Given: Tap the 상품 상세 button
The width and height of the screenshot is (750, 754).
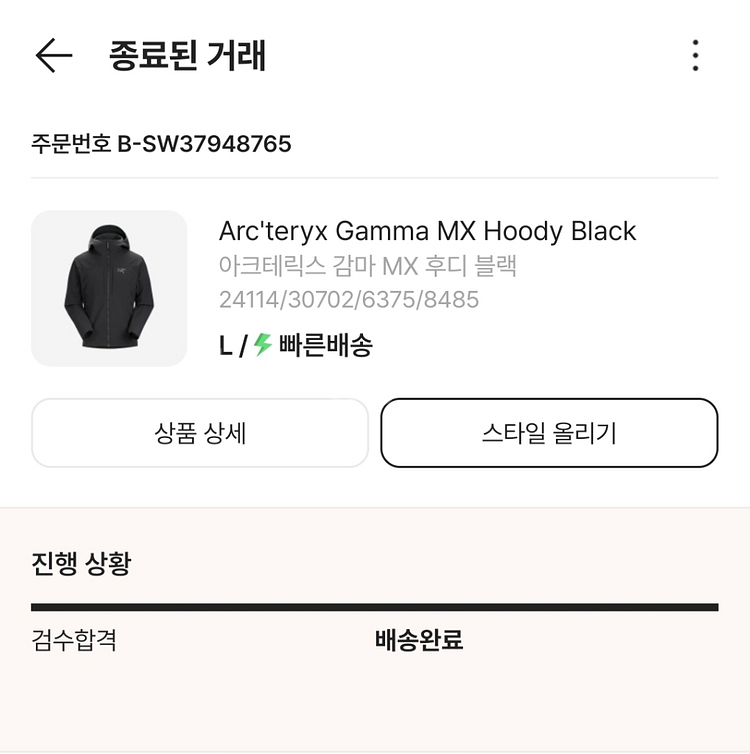Looking at the screenshot, I should [200, 433].
